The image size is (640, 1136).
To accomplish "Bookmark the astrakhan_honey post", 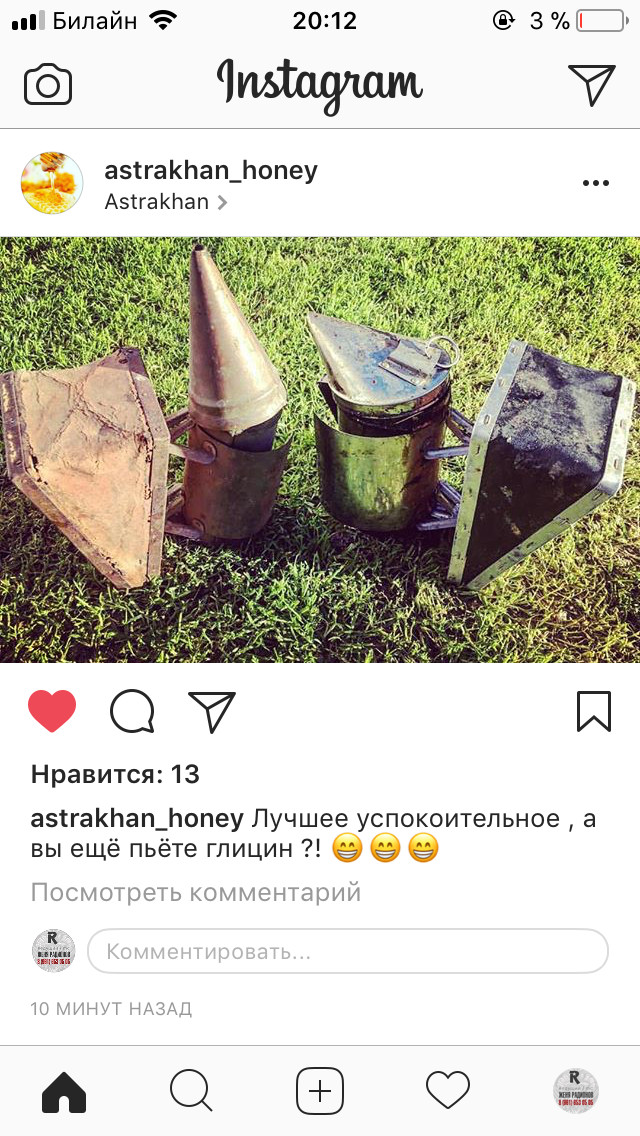I will pyautogui.click(x=593, y=712).
